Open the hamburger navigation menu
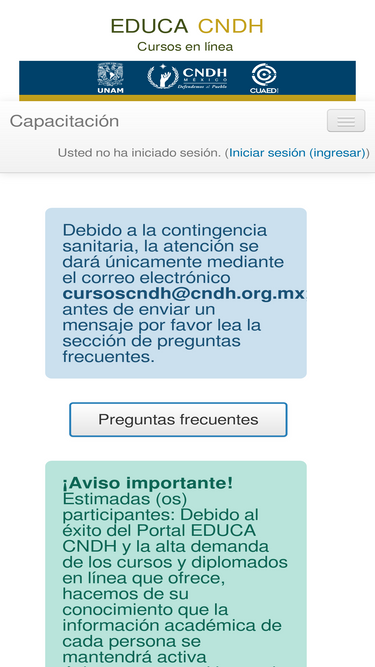 tap(346, 121)
